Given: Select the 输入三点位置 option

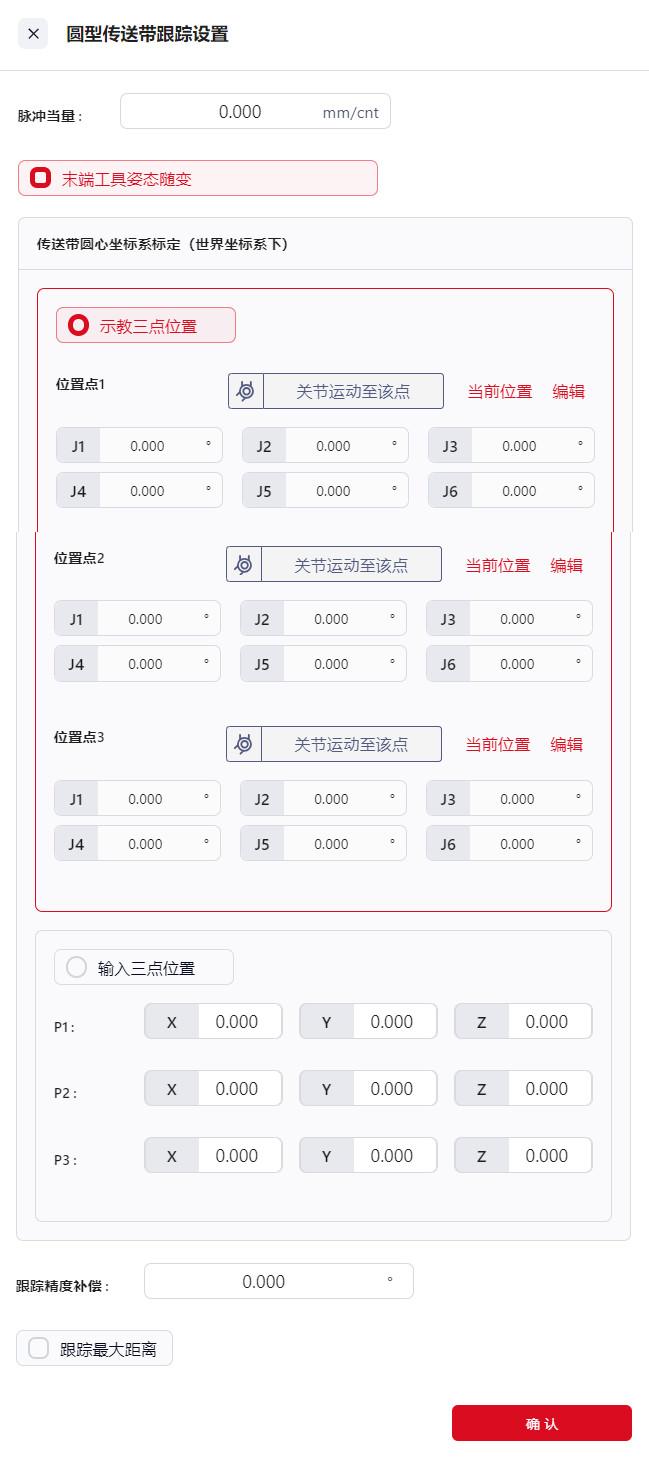Looking at the screenshot, I should (77, 968).
